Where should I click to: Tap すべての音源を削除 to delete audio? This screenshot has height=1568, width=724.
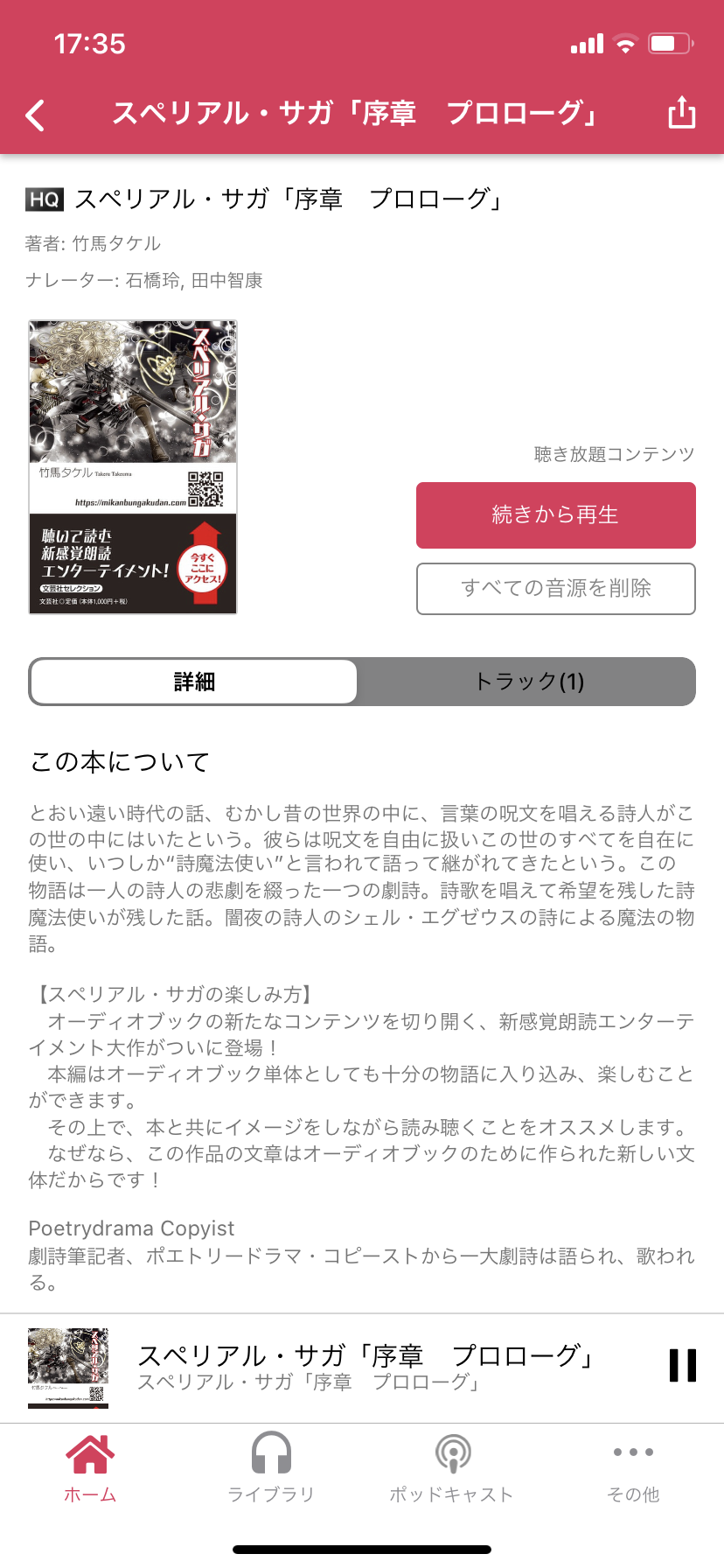click(555, 589)
